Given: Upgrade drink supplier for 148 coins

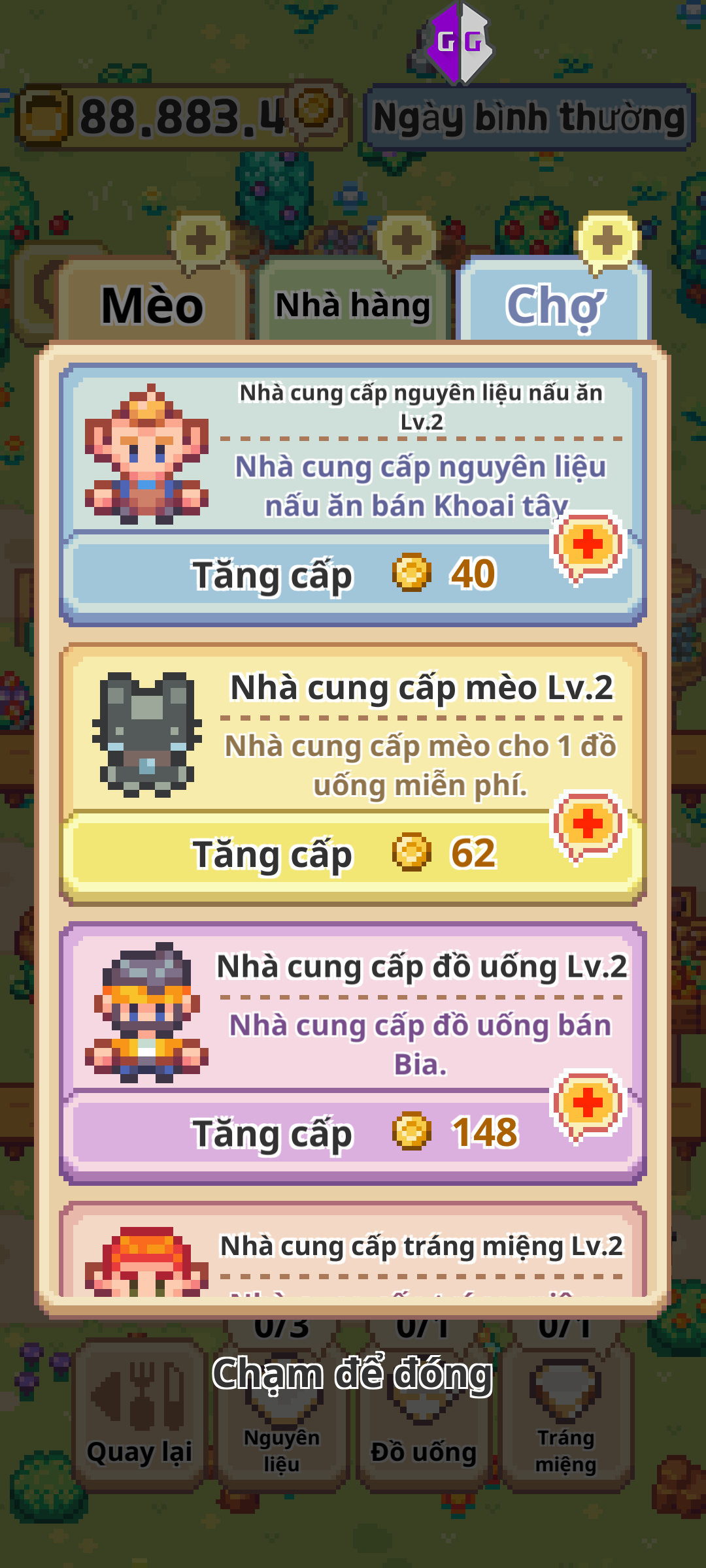Looking at the screenshot, I should click(346, 1134).
